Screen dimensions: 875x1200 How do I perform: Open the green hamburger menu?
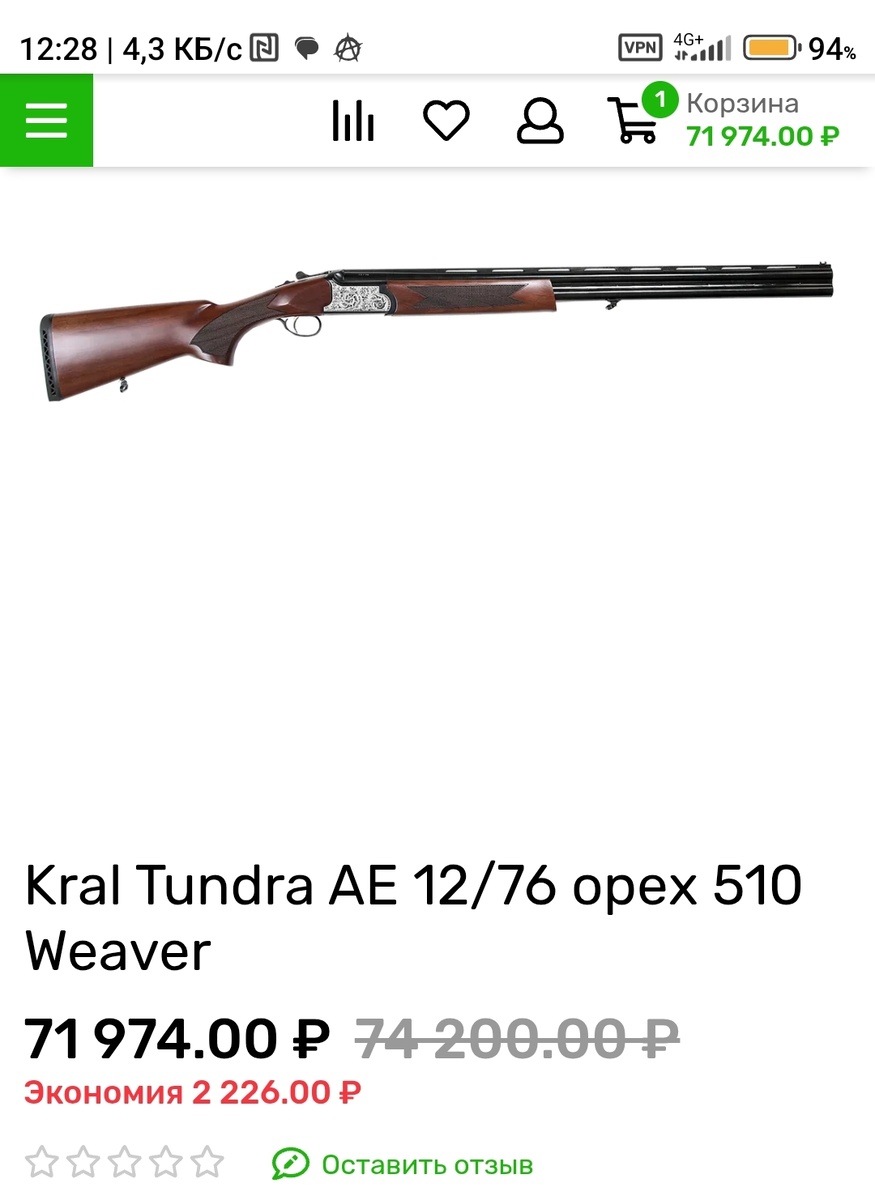tap(45, 121)
